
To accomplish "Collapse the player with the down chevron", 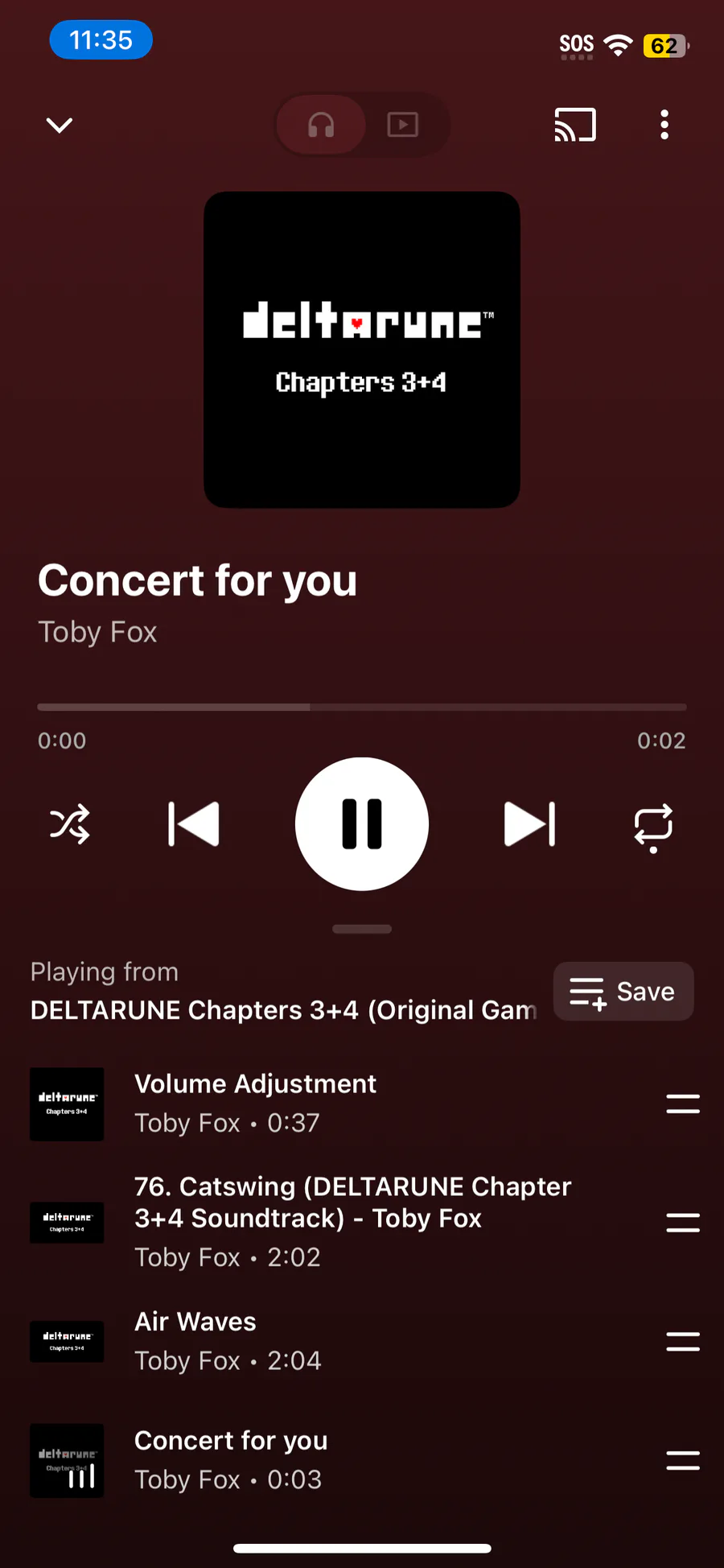I will tap(60, 125).
